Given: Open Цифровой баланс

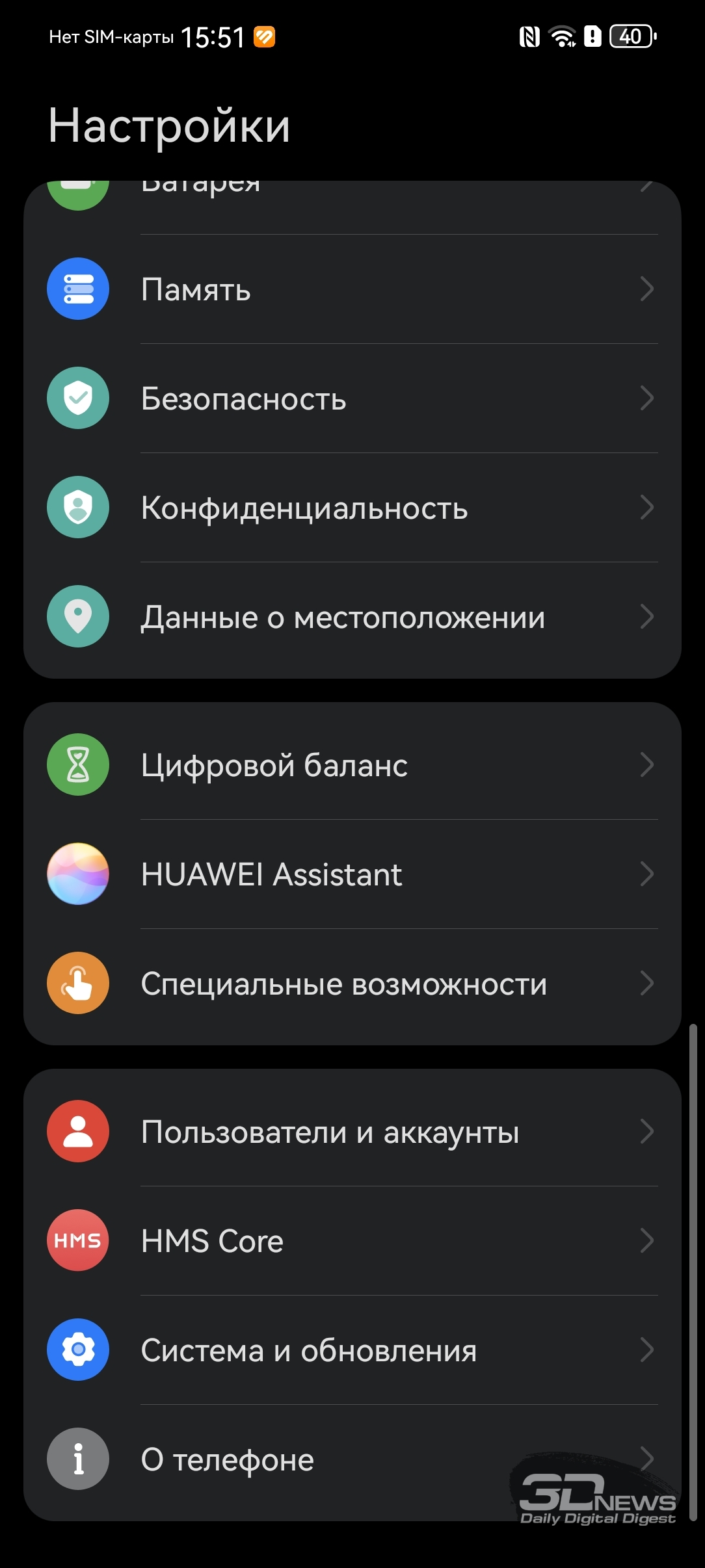Looking at the screenshot, I should [352, 764].
